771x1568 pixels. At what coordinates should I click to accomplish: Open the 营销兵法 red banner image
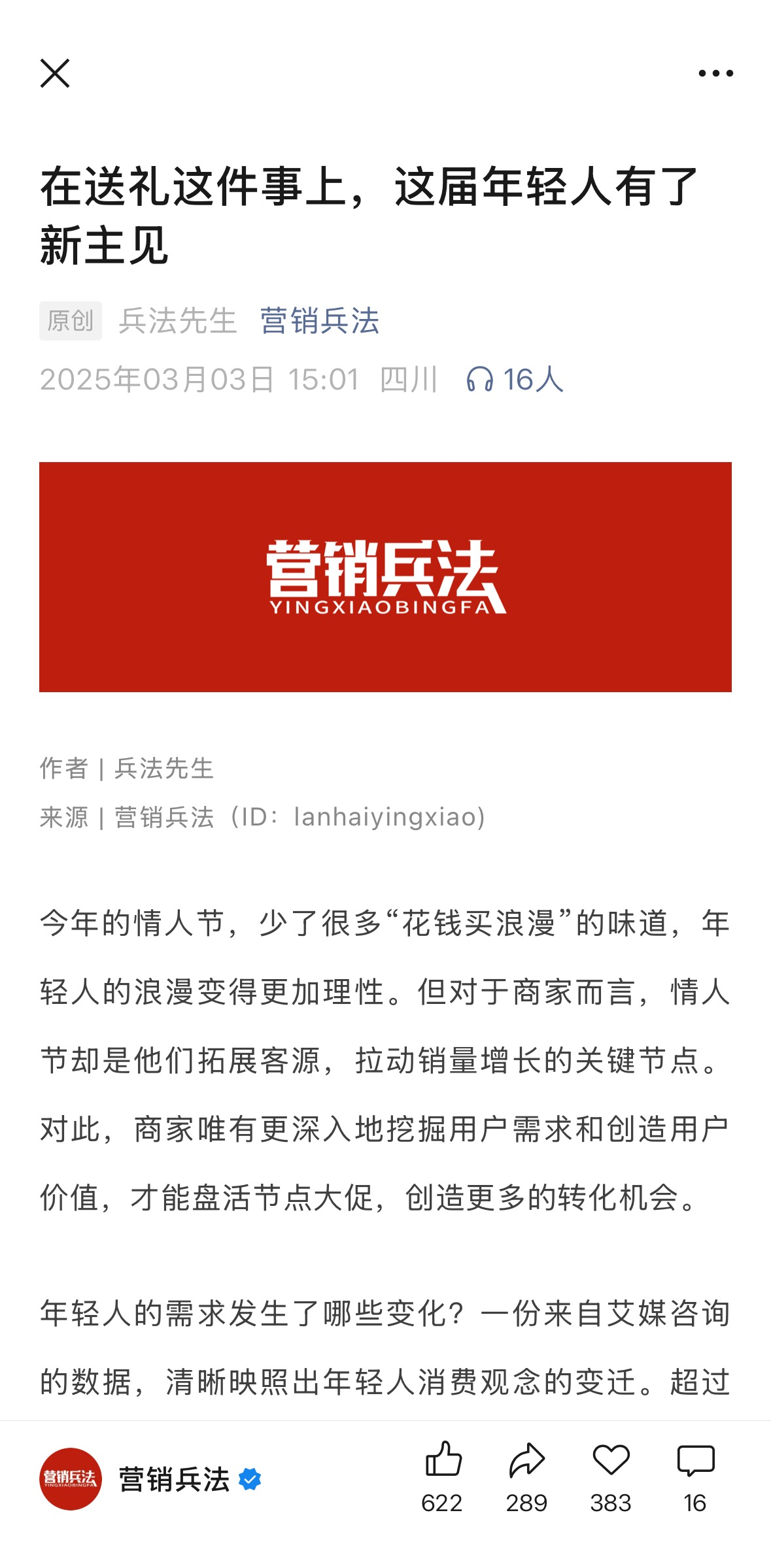(x=385, y=576)
